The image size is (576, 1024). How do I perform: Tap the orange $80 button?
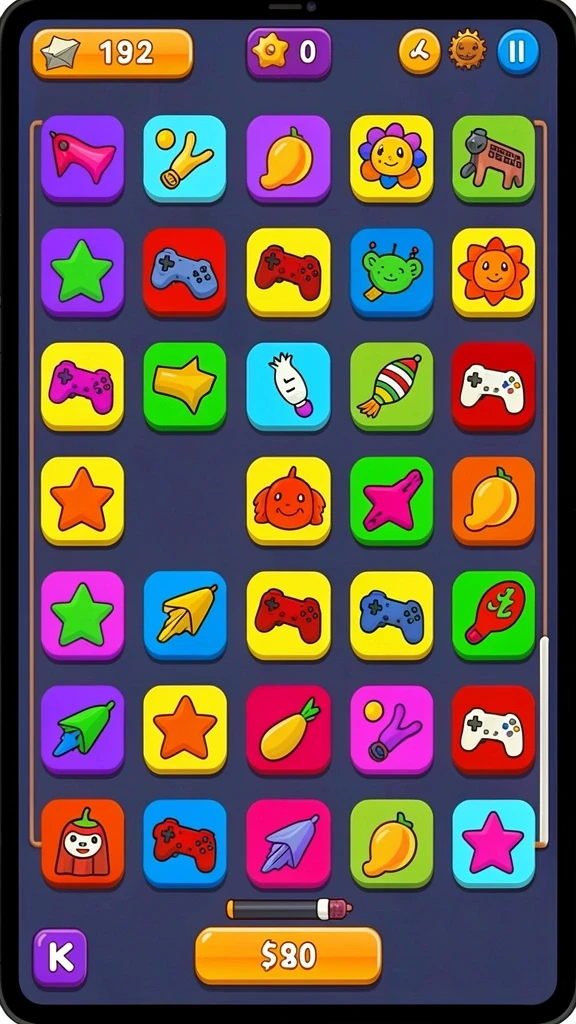pos(288,955)
